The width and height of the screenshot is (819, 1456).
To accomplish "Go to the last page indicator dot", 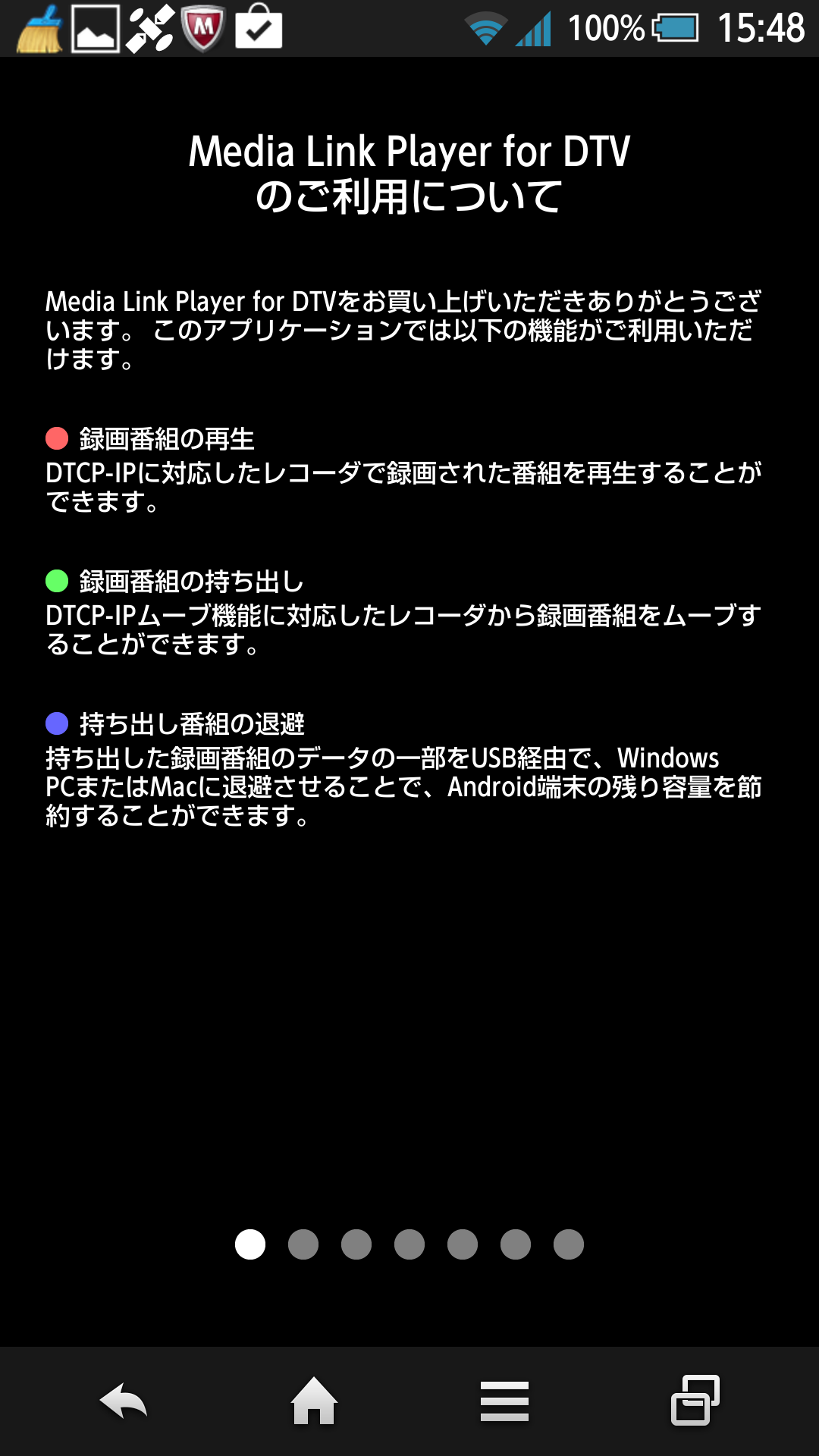I will pyautogui.click(x=569, y=1244).
